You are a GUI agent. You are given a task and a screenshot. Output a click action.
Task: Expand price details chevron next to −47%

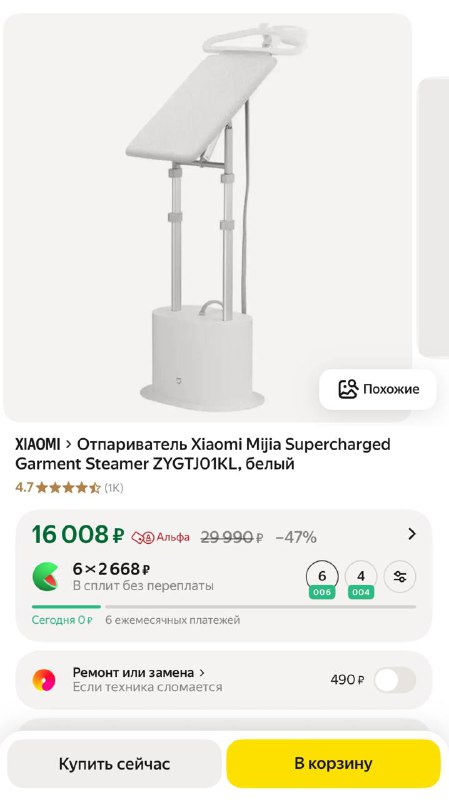[412, 534]
